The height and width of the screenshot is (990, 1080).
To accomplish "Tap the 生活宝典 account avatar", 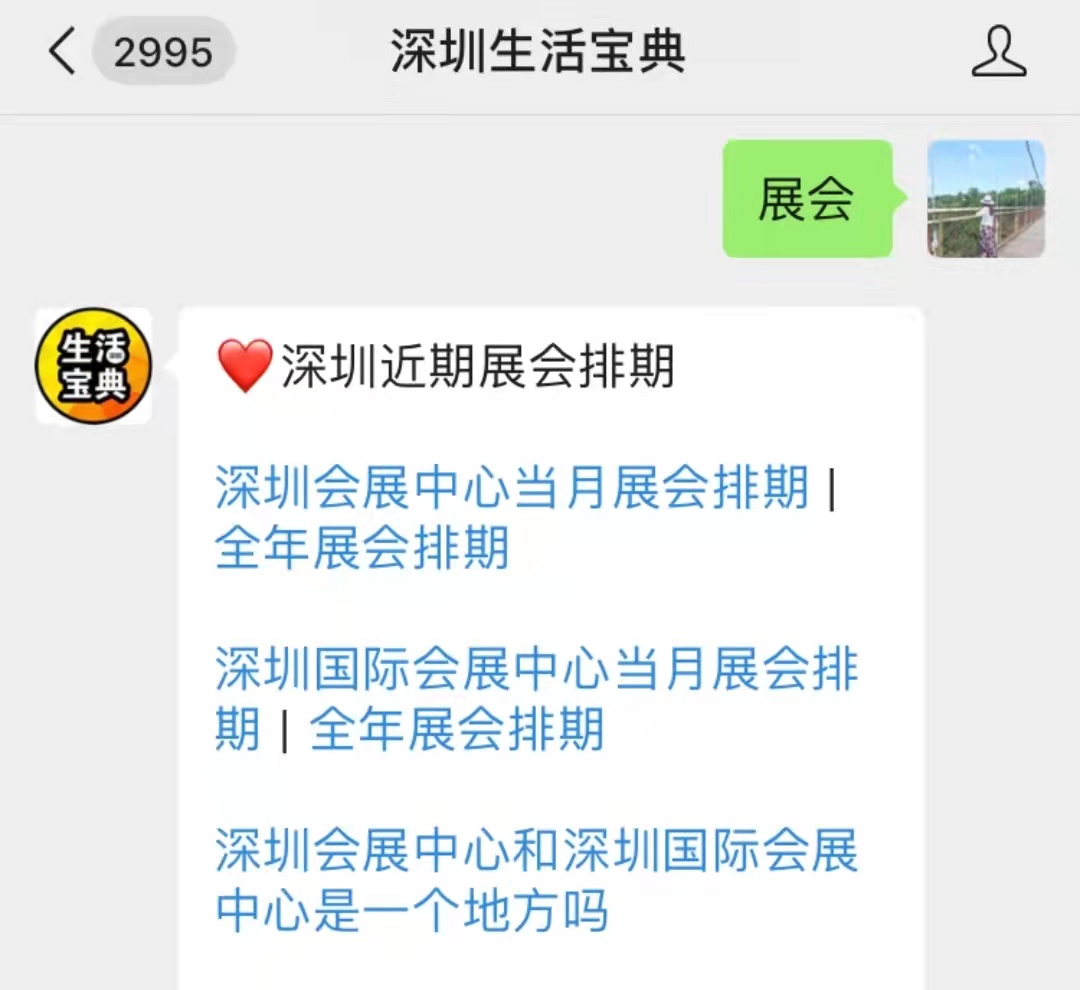I will click(x=94, y=366).
